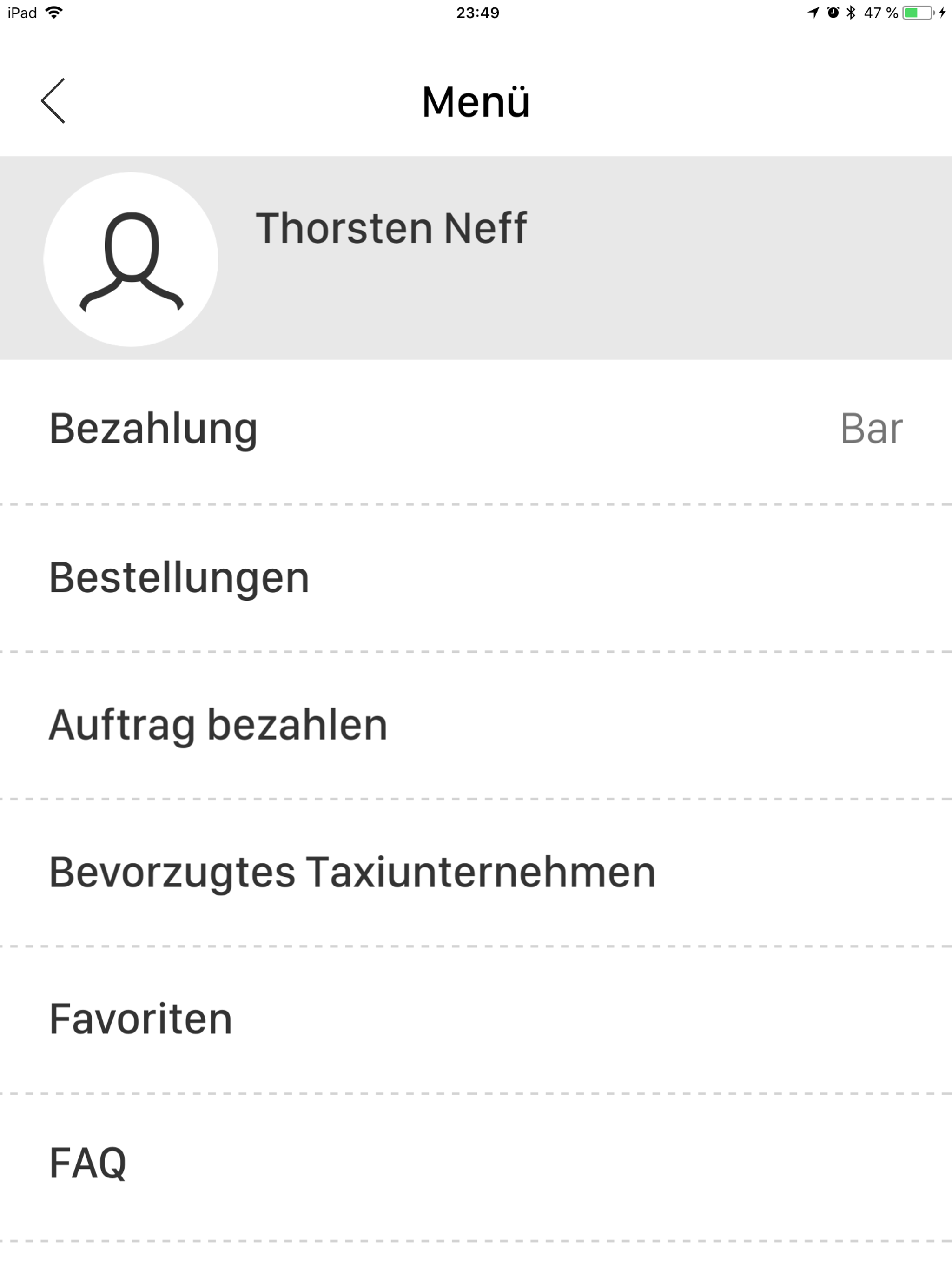The width and height of the screenshot is (952, 1270).
Task: Open the FAQ section
Action: click(476, 1167)
